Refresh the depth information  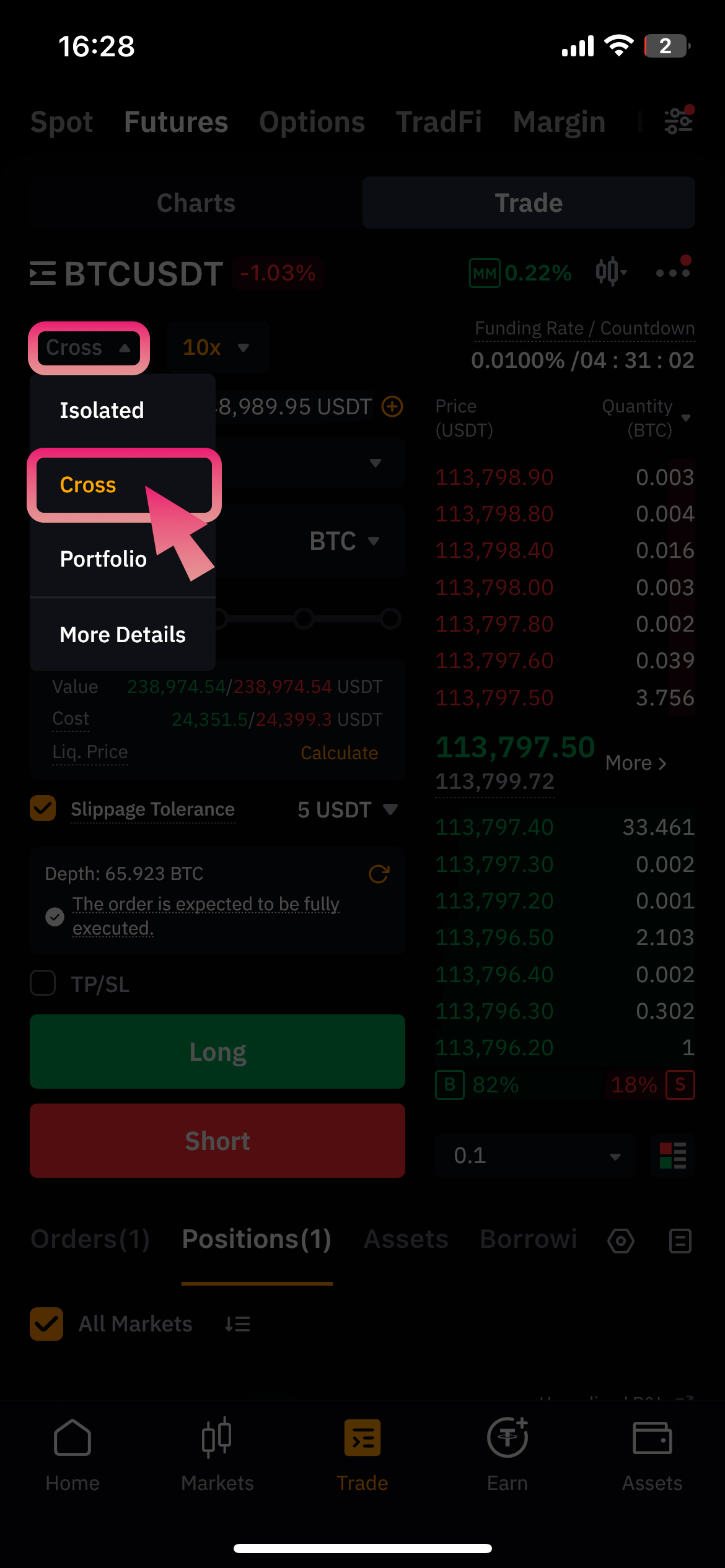379,874
